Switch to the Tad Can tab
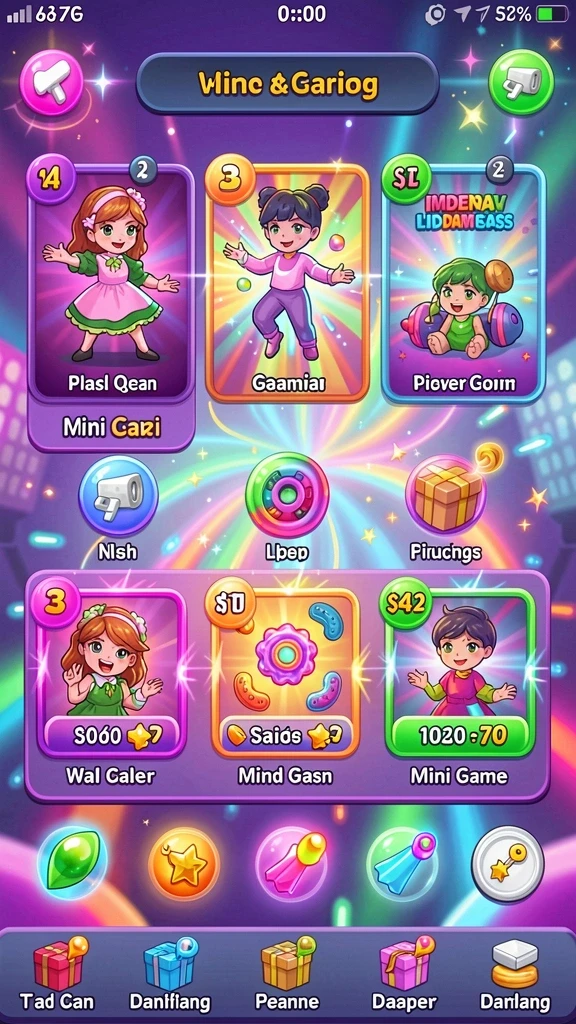Image resolution: width=576 pixels, height=1024 pixels. [x=58, y=974]
